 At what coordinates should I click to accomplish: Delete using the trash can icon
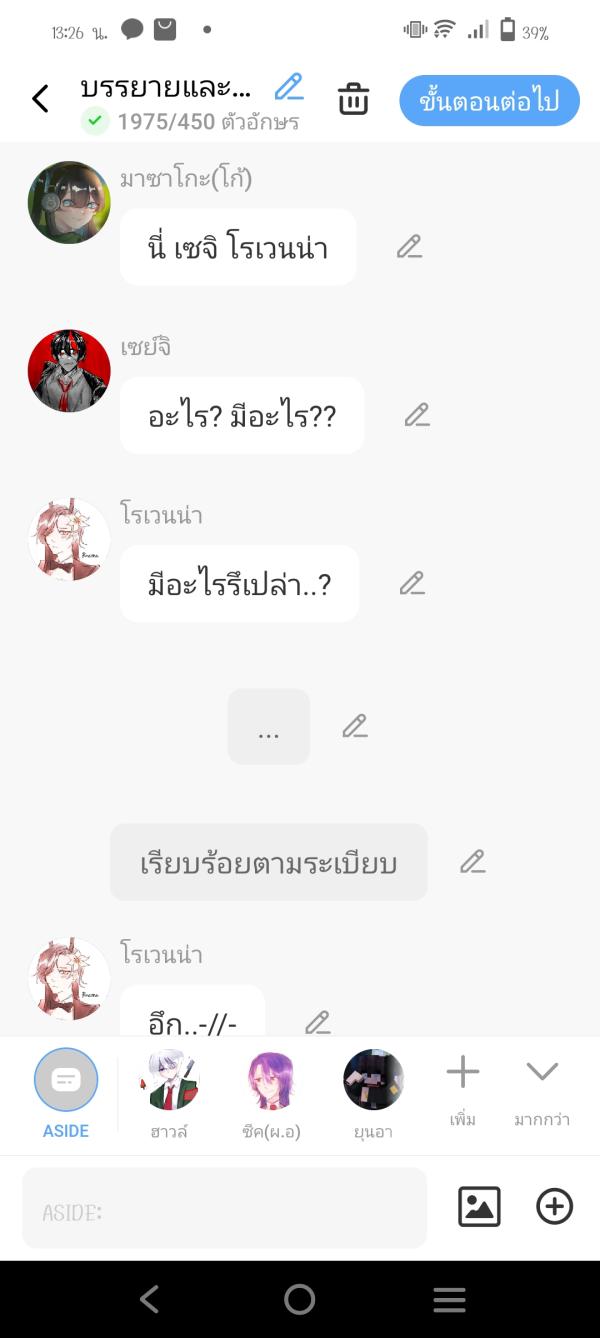(x=353, y=99)
